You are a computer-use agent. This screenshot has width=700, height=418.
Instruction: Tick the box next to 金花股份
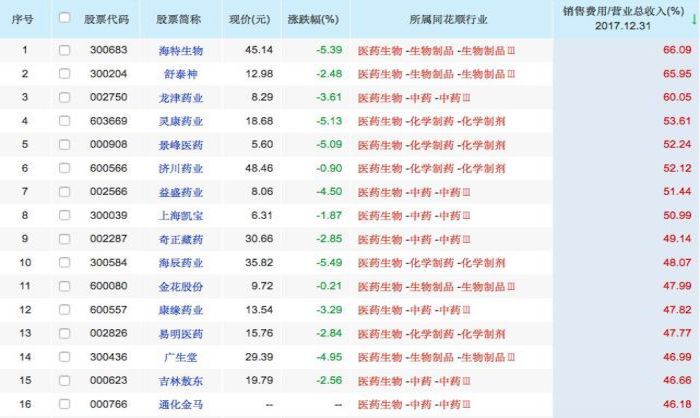(x=65, y=285)
